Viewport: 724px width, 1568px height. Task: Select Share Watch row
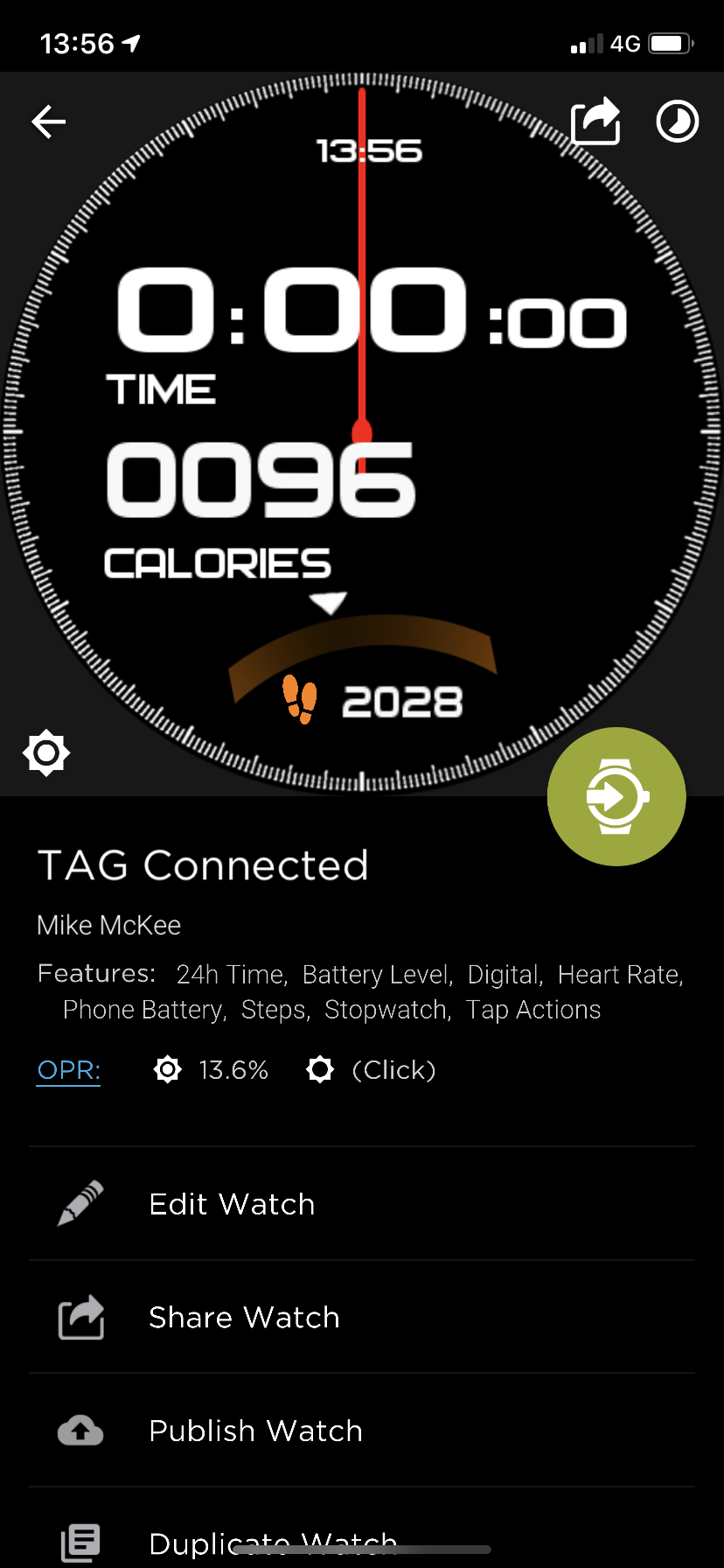coord(362,1317)
